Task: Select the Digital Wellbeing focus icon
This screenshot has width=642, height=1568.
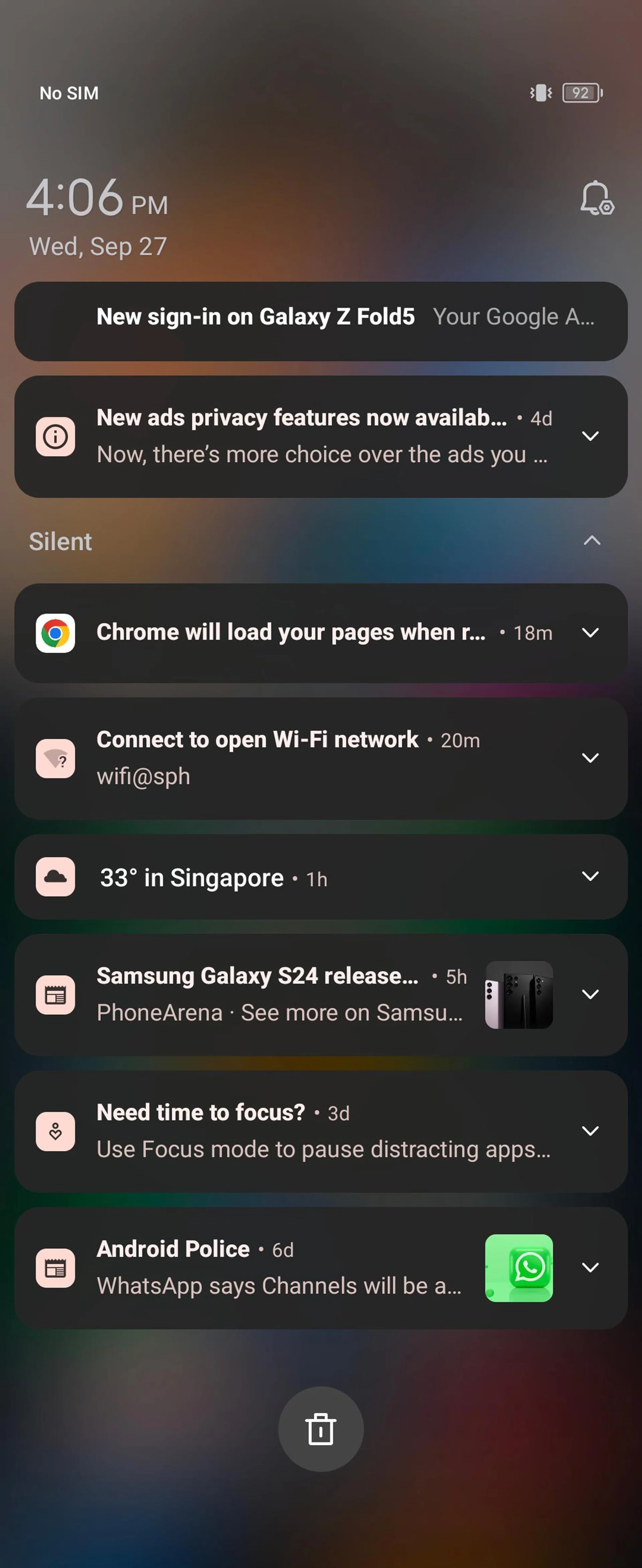Action: pos(56,1131)
